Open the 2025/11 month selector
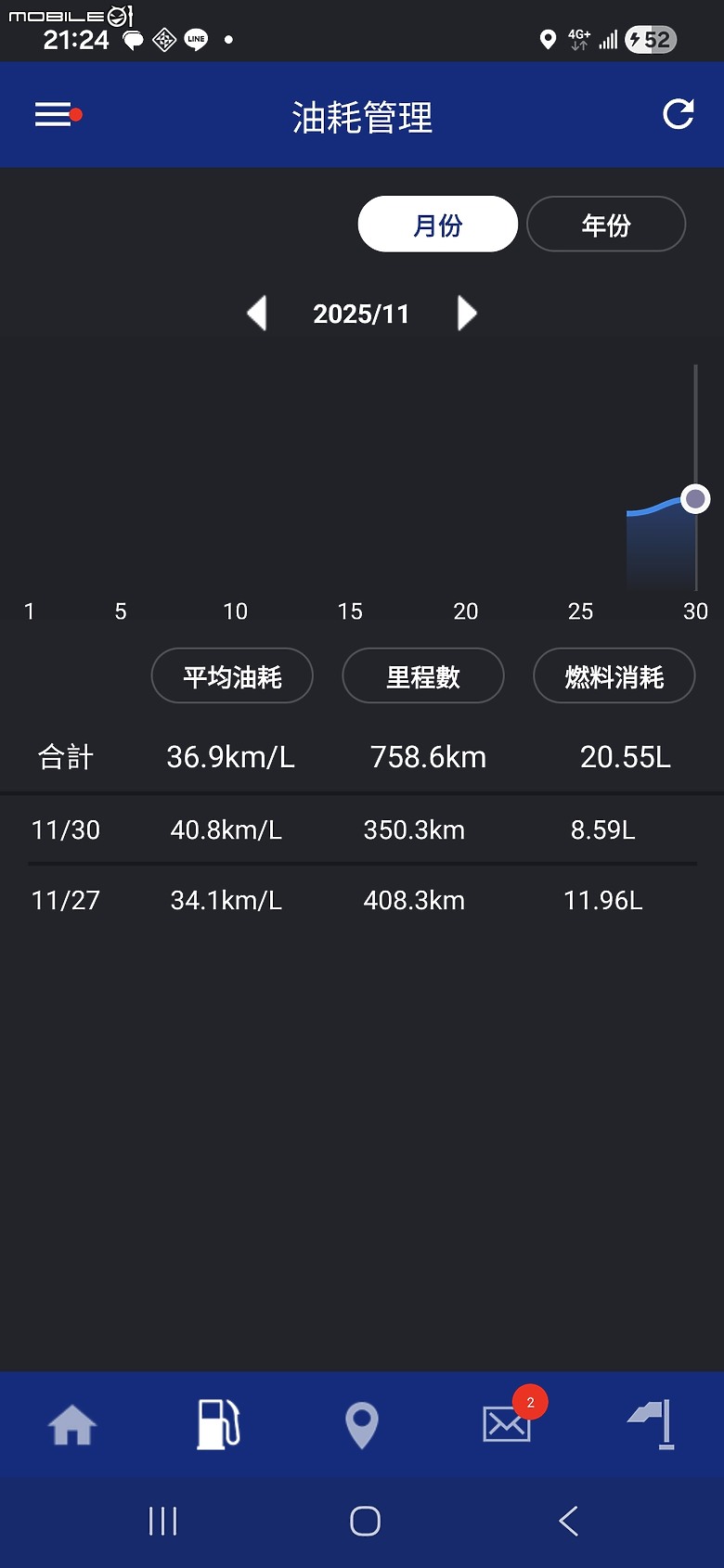 point(362,314)
